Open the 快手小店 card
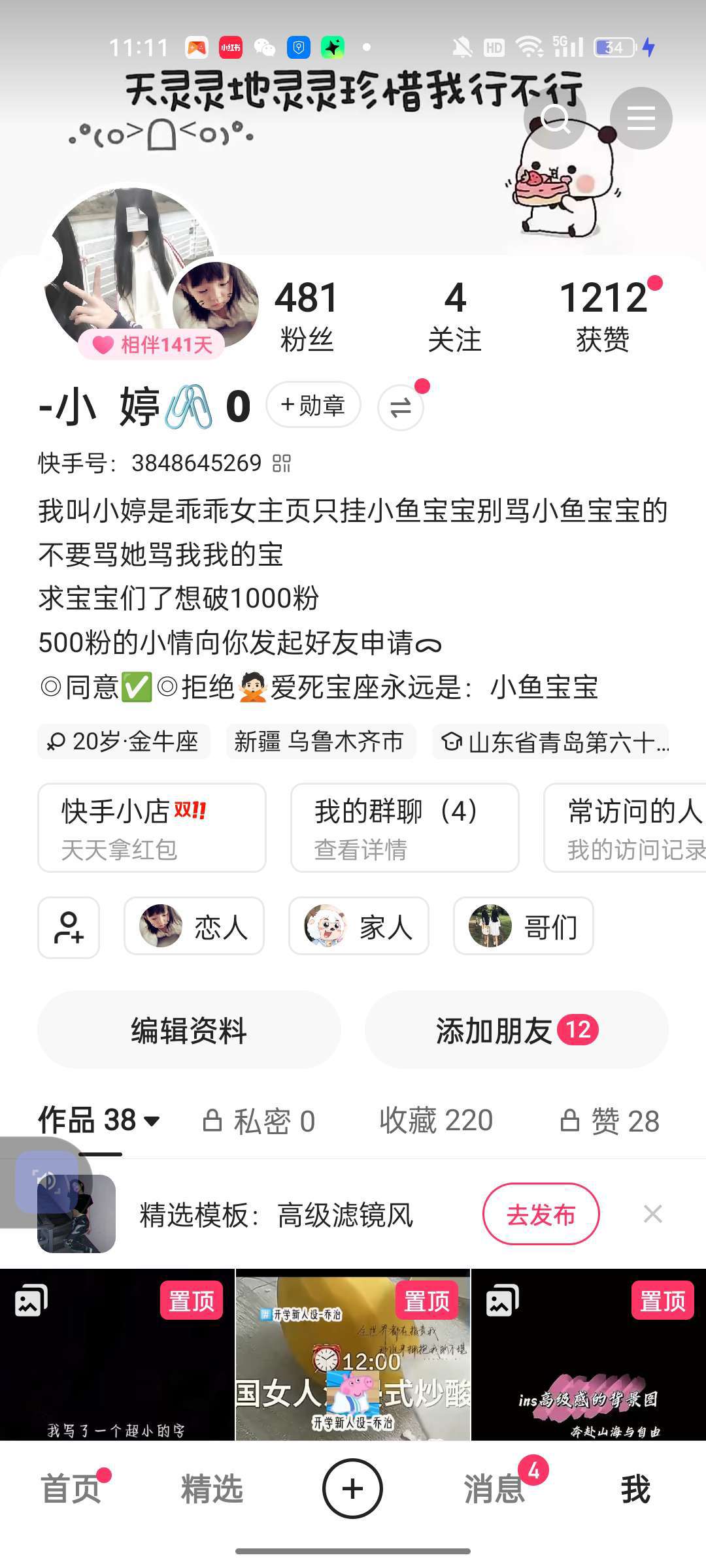 (152, 827)
